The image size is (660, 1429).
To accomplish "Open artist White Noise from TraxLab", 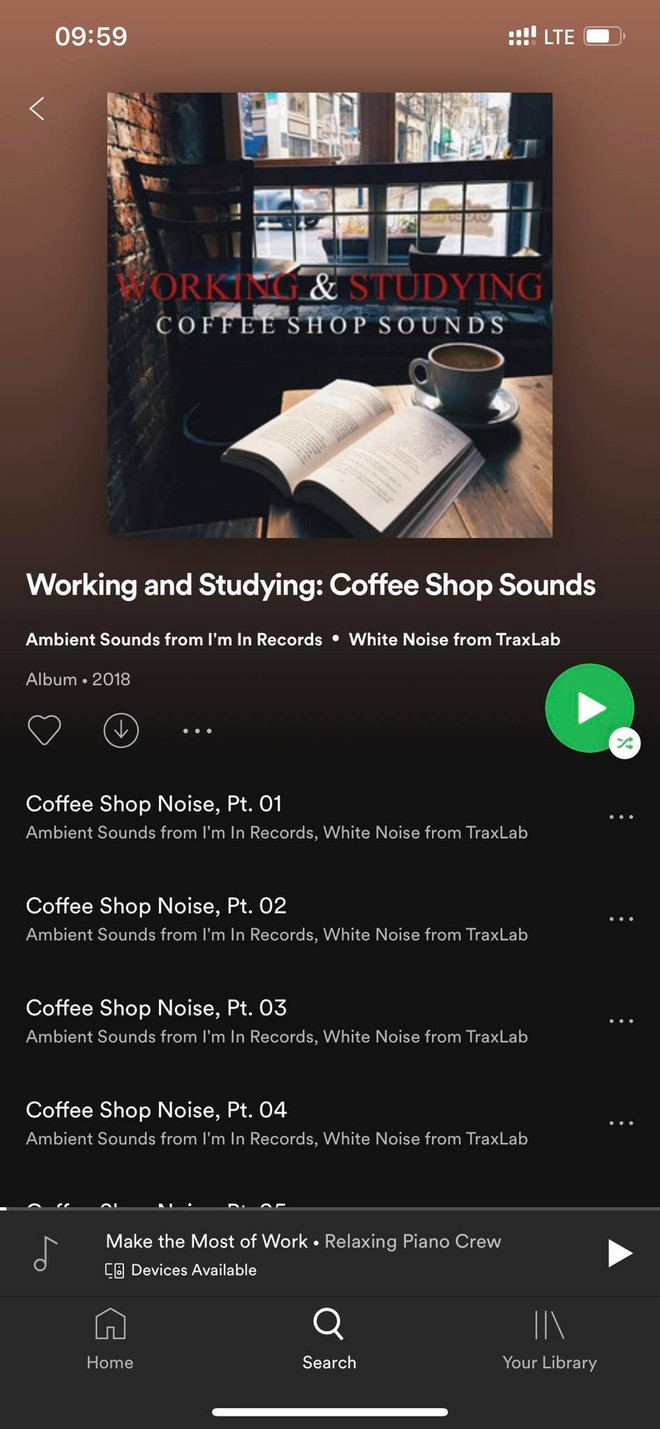I will (454, 639).
